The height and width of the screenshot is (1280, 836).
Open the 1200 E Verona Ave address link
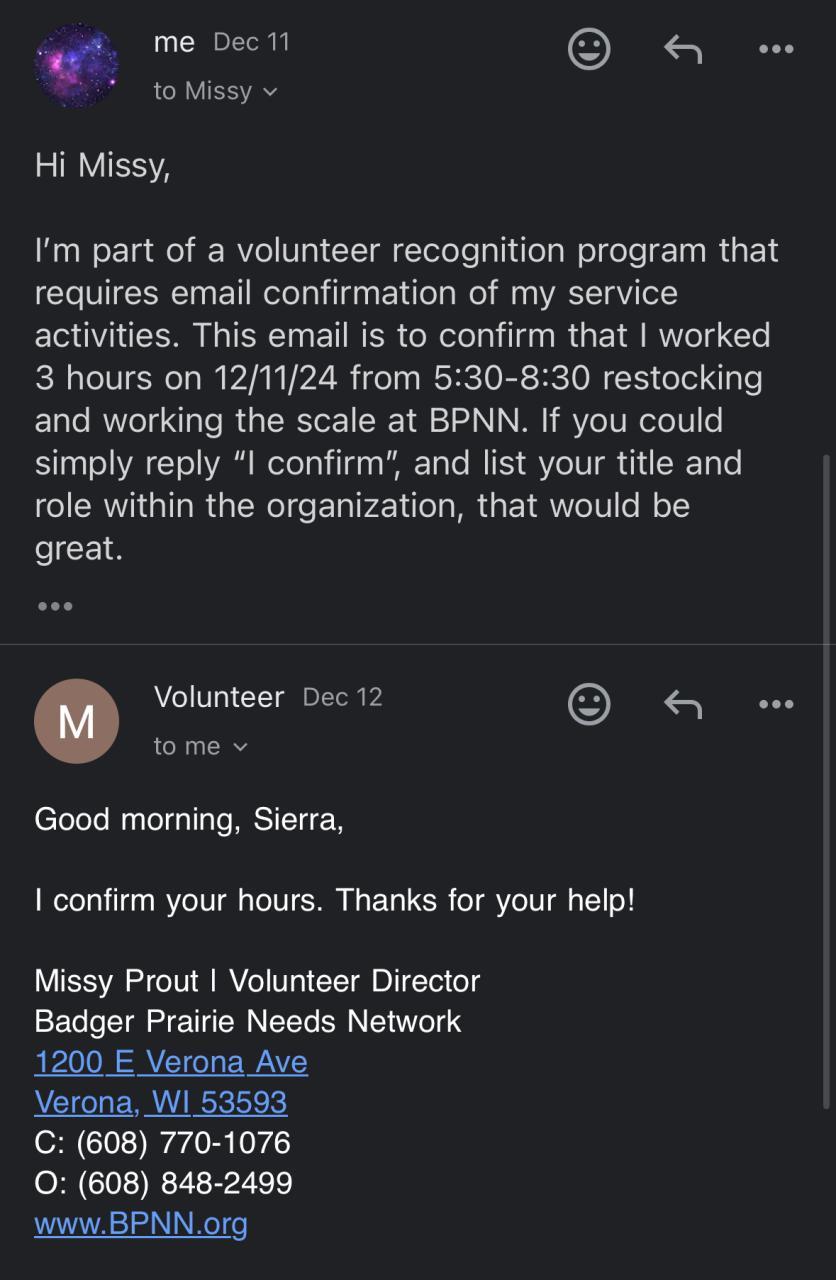click(171, 1062)
